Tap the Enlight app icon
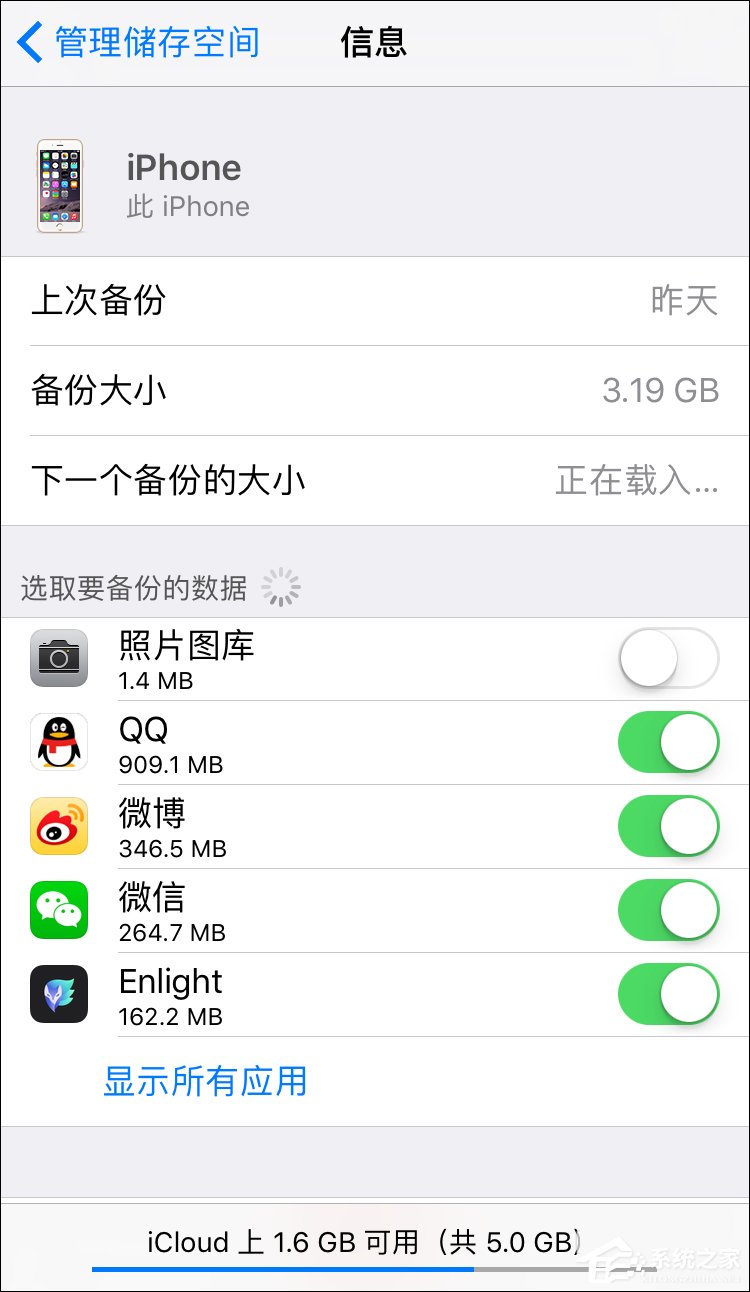The image size is (750, 1292). point(59,994)
